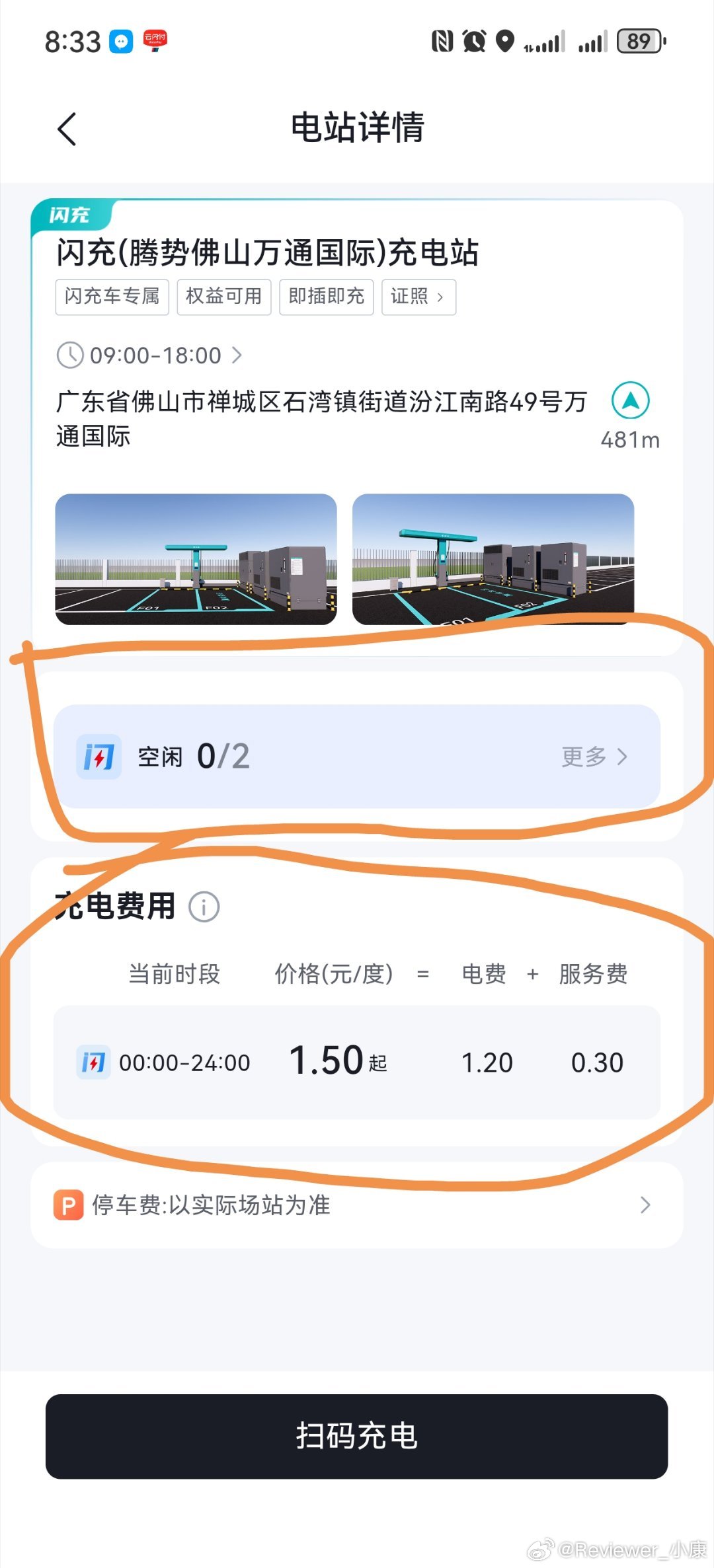Click the 即插即充 tag

click(x=325, y=297)
